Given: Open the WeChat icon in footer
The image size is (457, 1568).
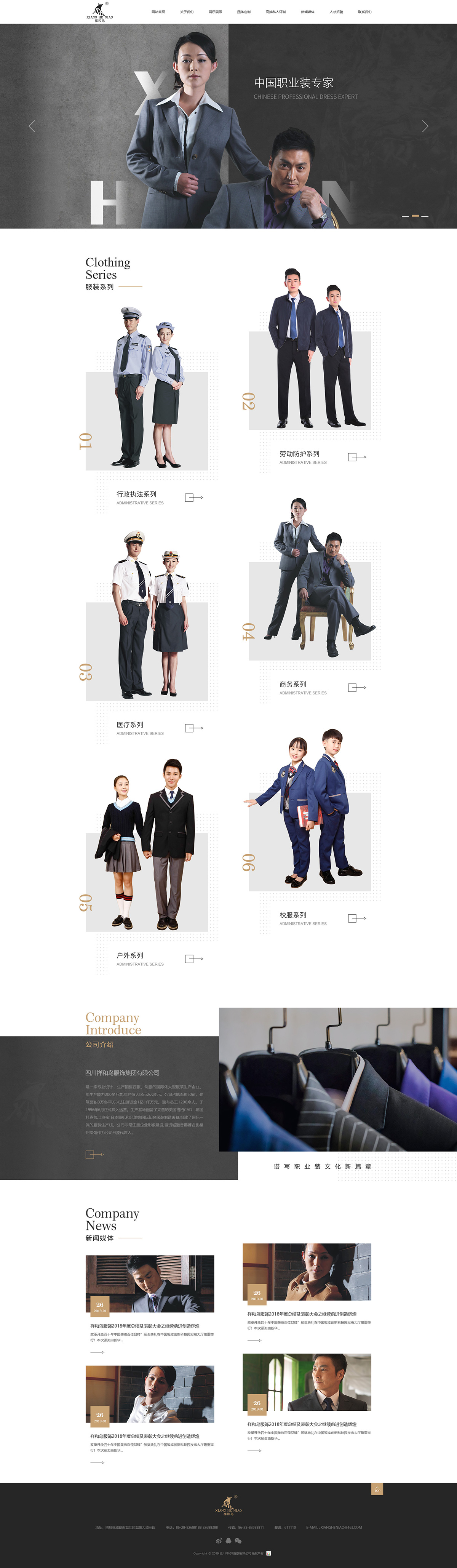Looking at the screenshot, I should [238, 1541].
